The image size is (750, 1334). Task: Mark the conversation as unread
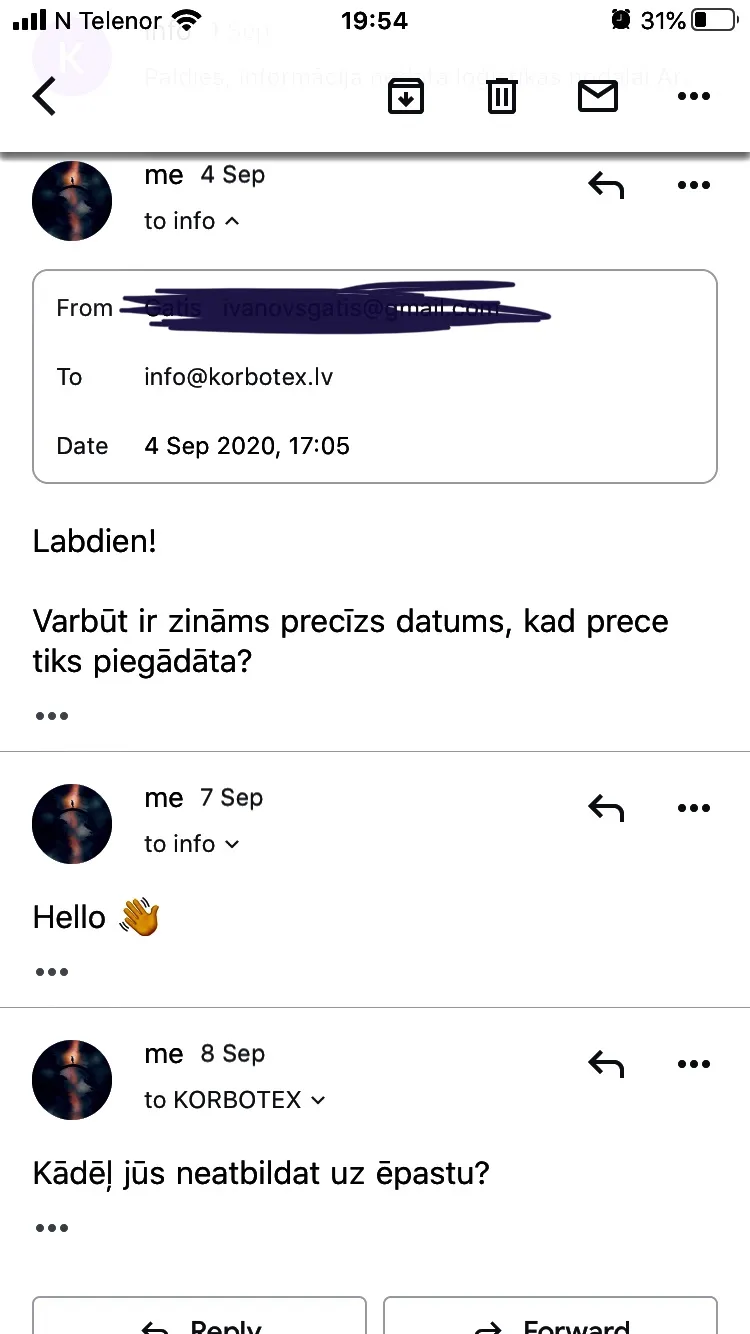click(x=598, y=97)
